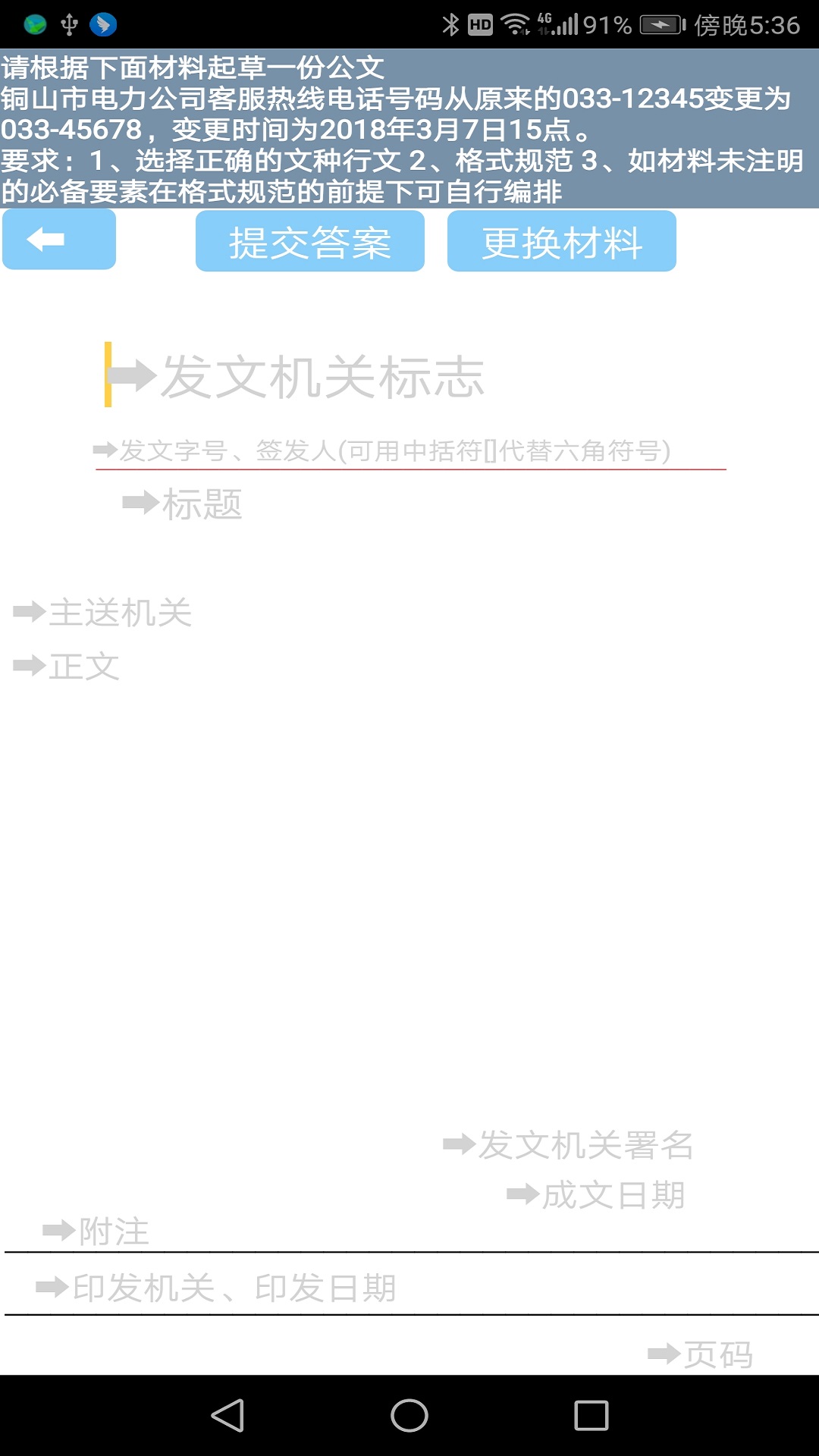Click the 更换材料 button
The height and width of the screenshot is (1456, 819).
[561, 241]
